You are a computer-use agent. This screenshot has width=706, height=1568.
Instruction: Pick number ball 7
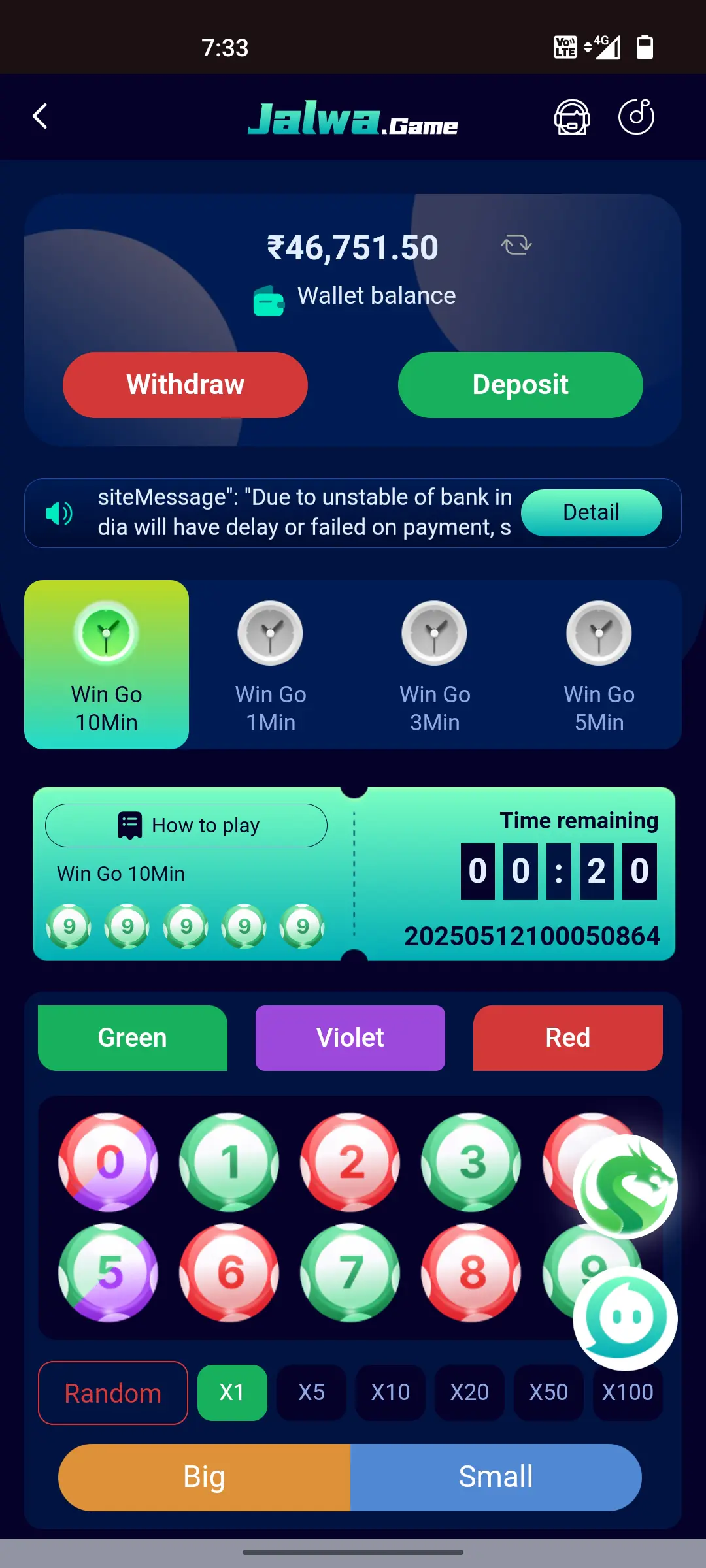click(350, 1273)
